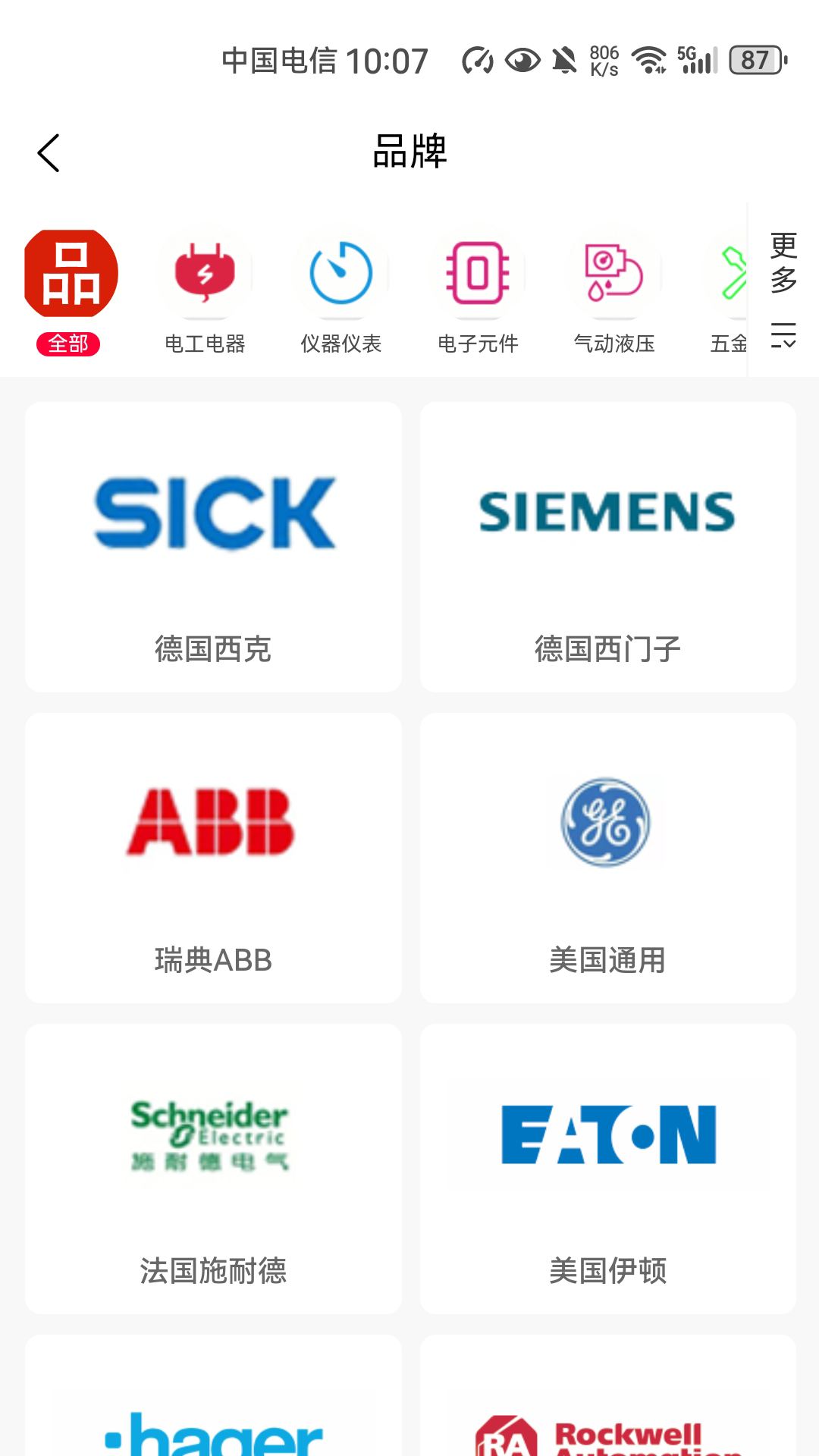
Task: Switch to the 气动液压 category
Action: coord(614,292)
